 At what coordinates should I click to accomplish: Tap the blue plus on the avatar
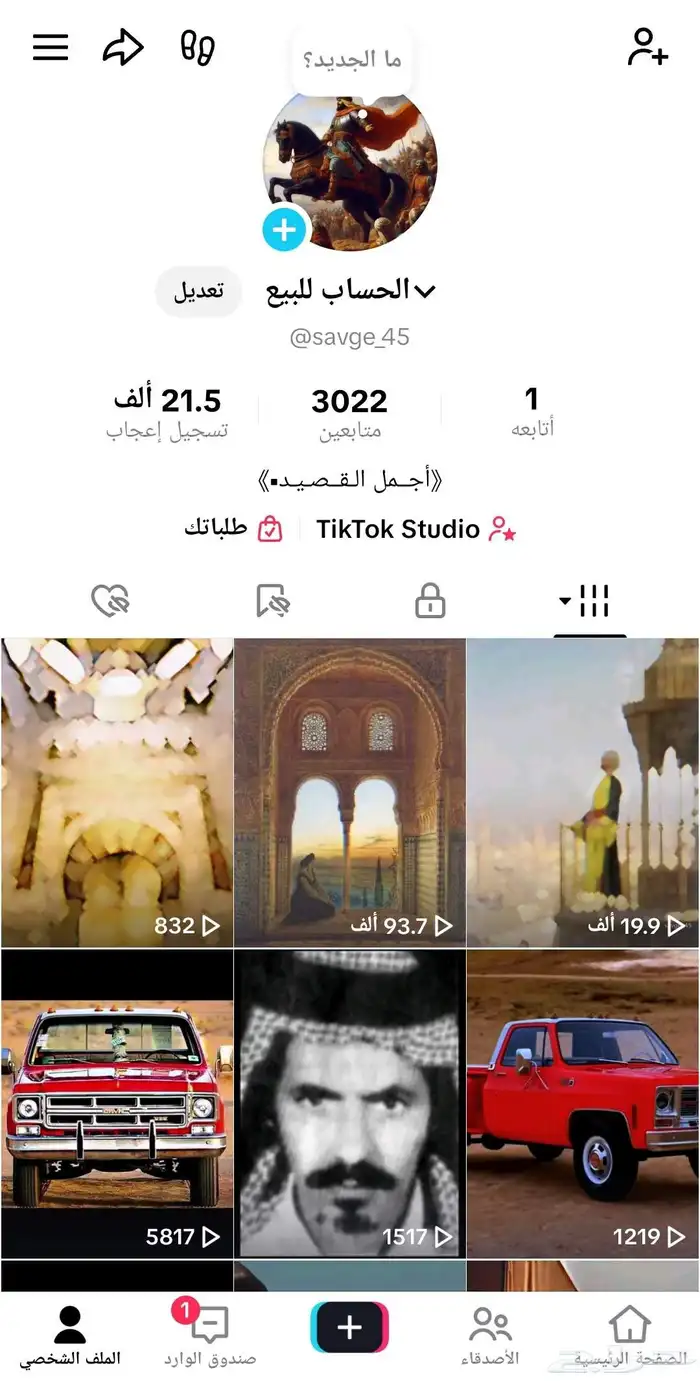click(284, 230)
